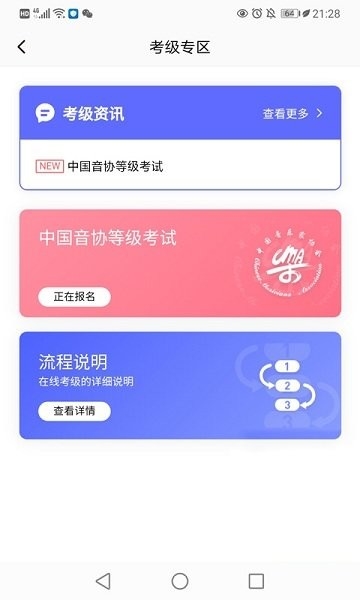
Task: Tap the 正在报名 button
Action: 74,297
